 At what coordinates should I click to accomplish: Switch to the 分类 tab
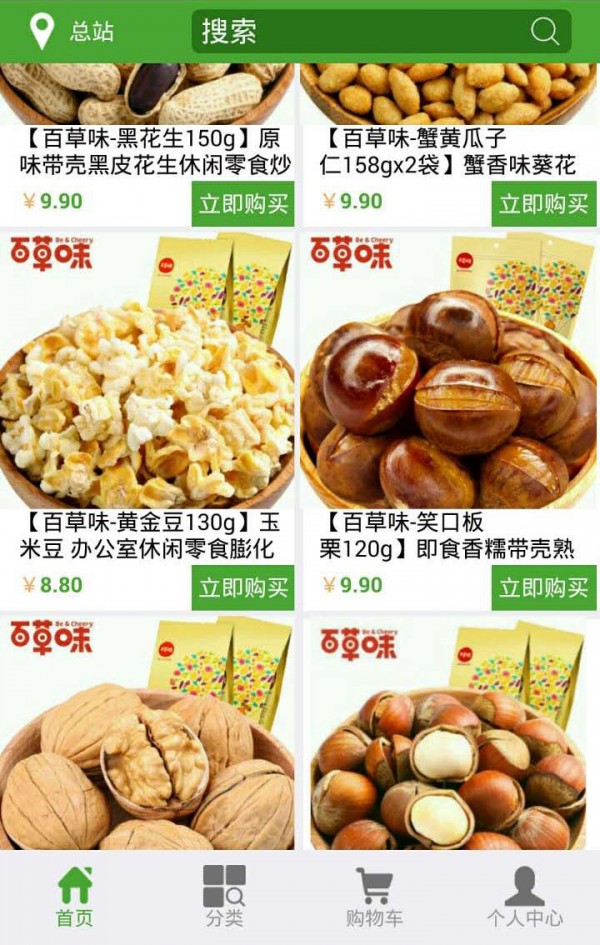tap(225, 897)
